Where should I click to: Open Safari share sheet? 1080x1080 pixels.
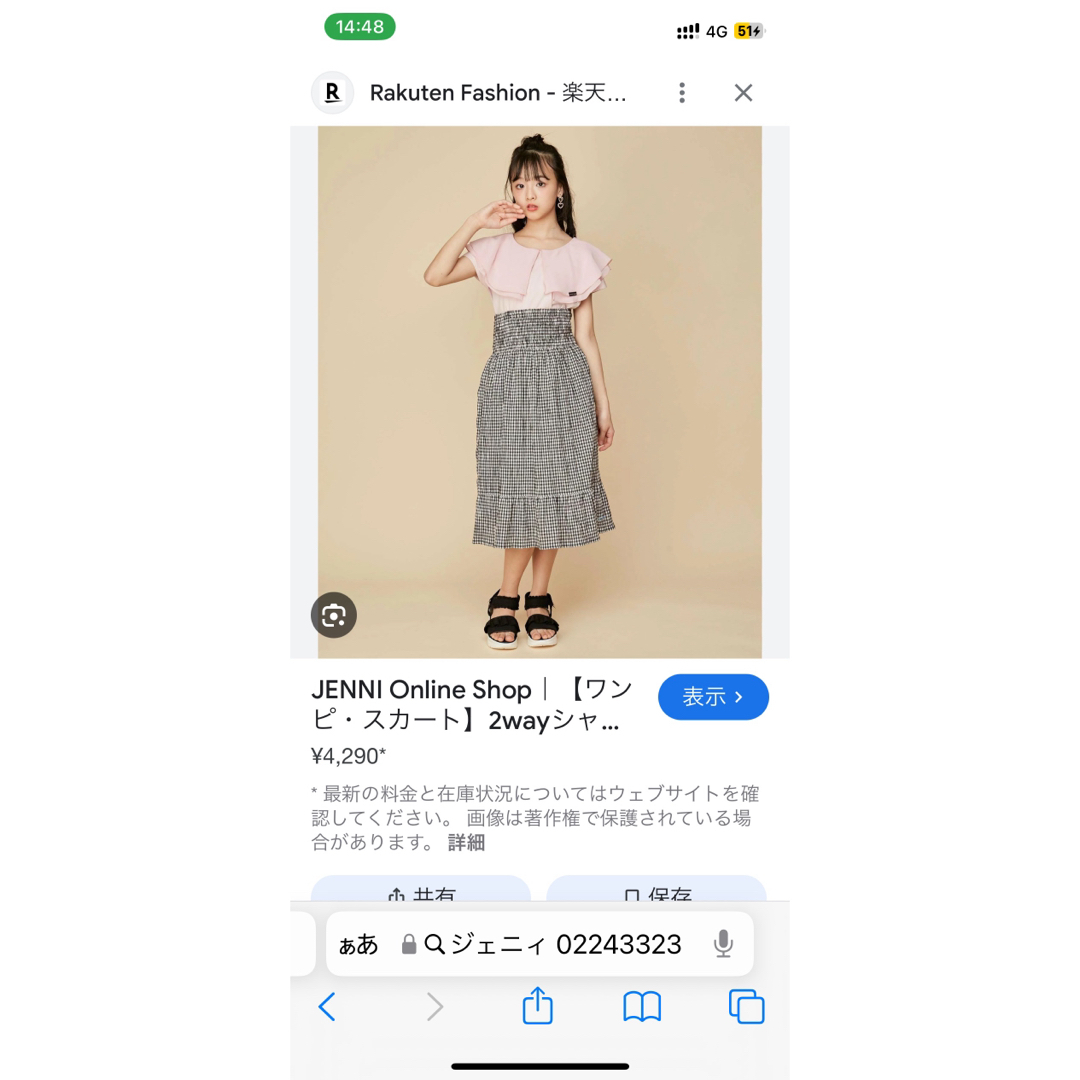point(538,1006)
